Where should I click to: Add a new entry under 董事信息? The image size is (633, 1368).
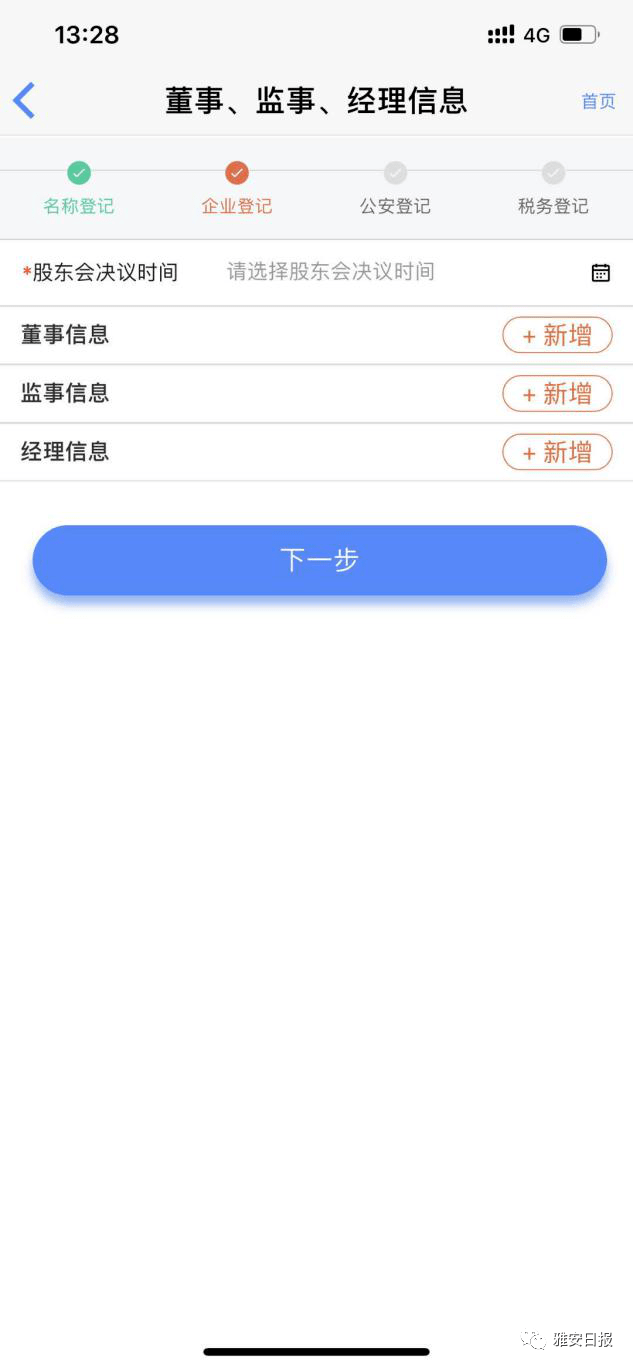pos(557,336)
